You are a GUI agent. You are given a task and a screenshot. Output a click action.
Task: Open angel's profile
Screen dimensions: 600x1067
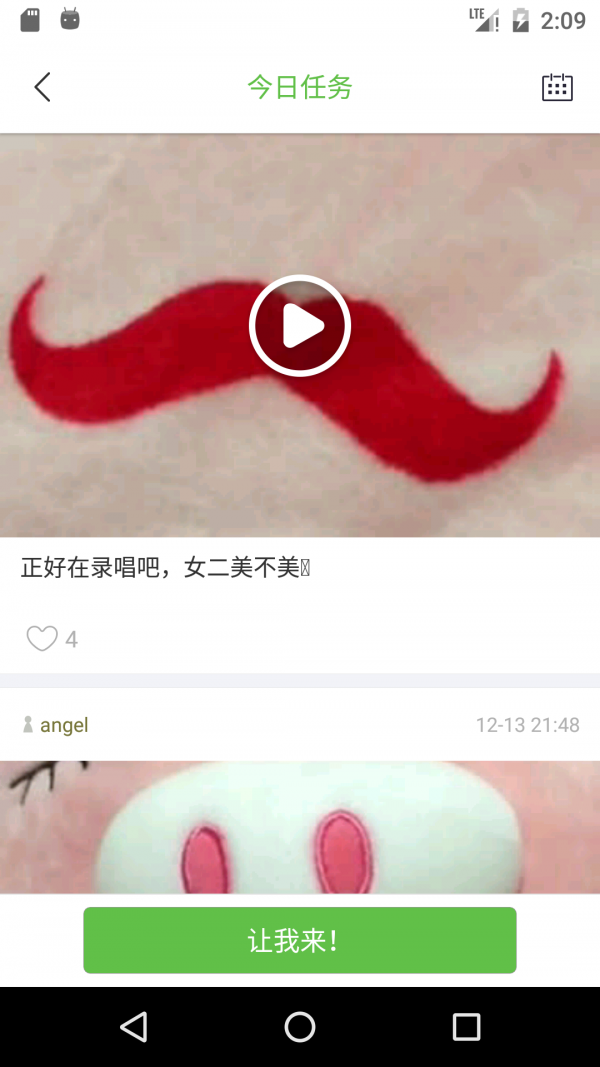coord(63,725)
